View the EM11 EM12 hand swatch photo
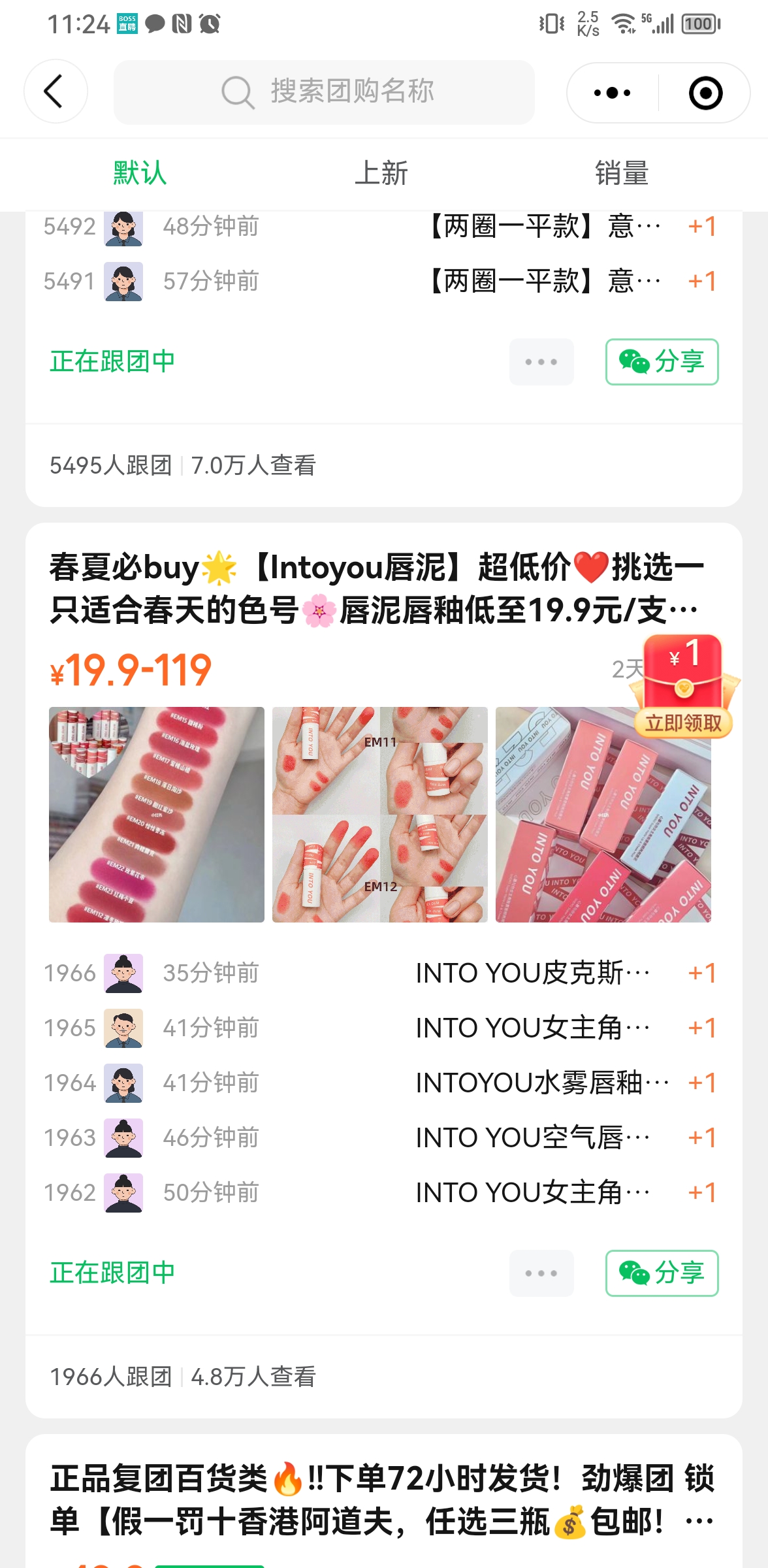Screen dimensions: 768x1568 pos(380,815)
